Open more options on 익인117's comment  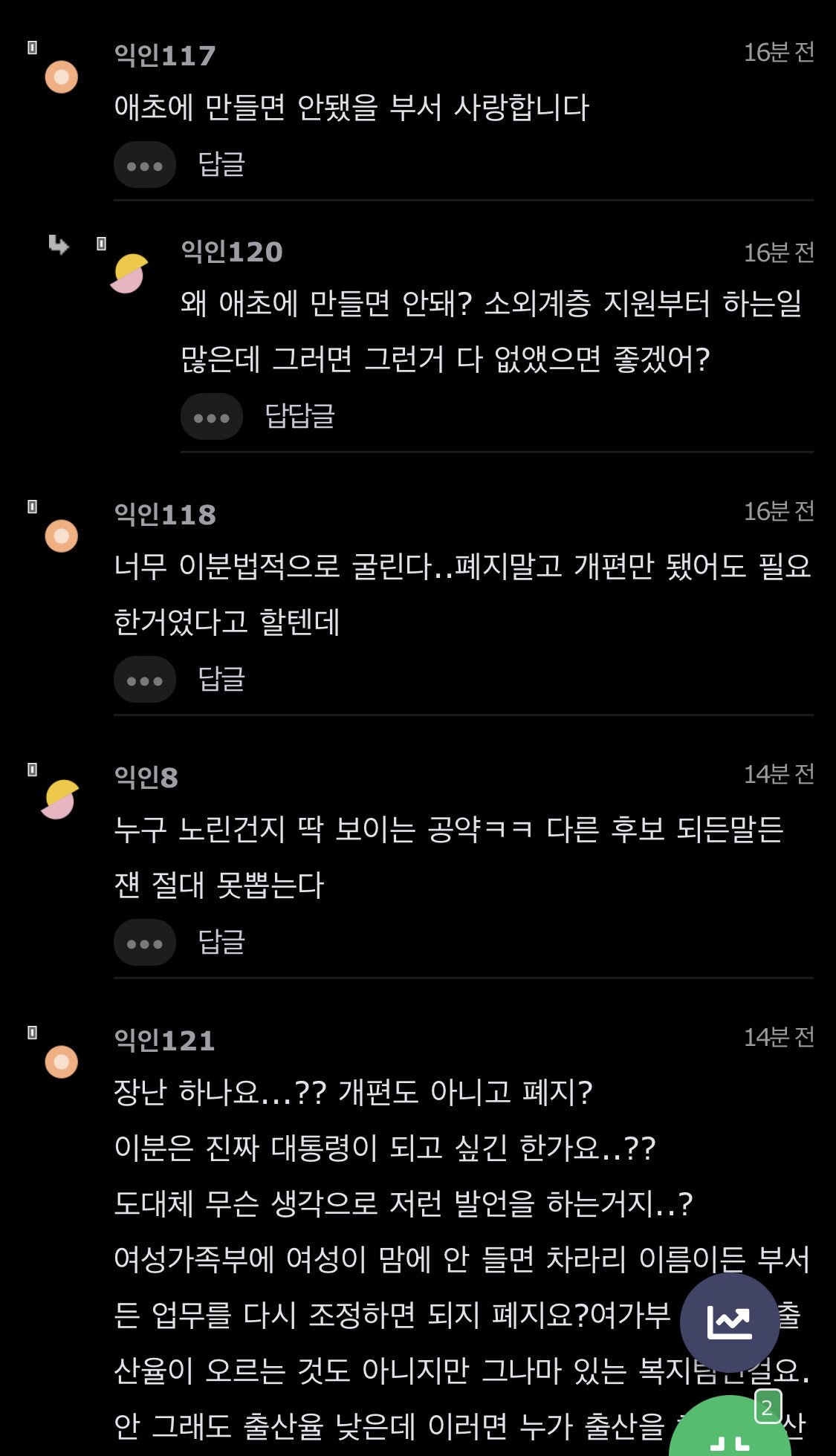point(144,165)
